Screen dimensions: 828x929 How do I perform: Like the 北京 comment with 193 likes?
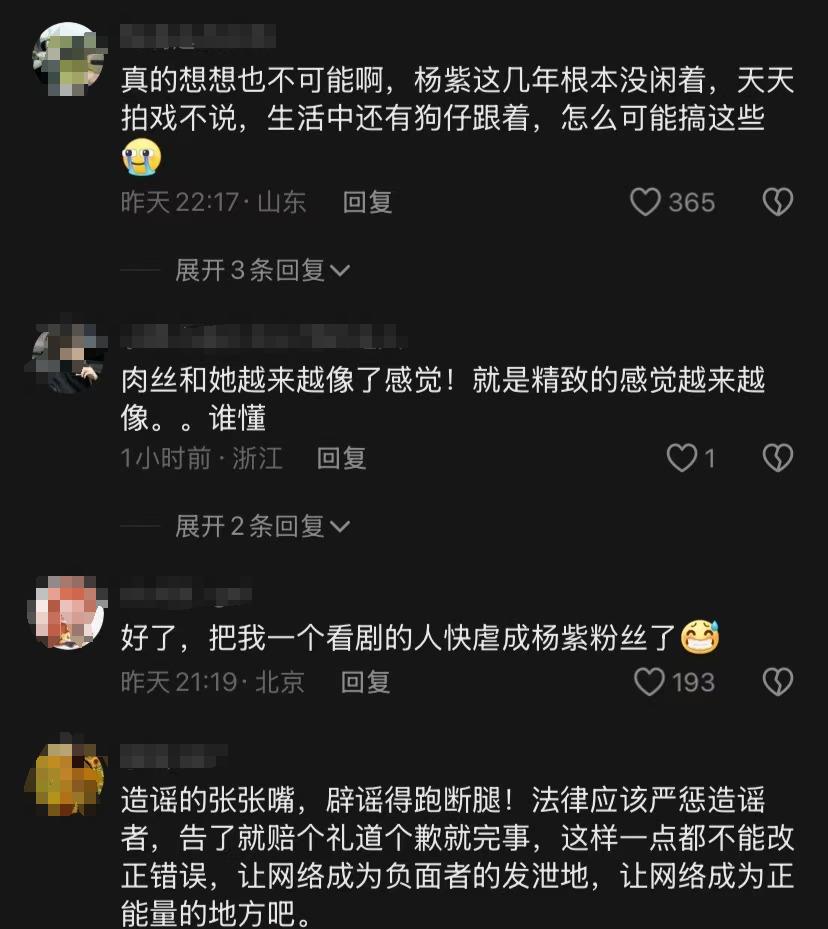point(650,682)
